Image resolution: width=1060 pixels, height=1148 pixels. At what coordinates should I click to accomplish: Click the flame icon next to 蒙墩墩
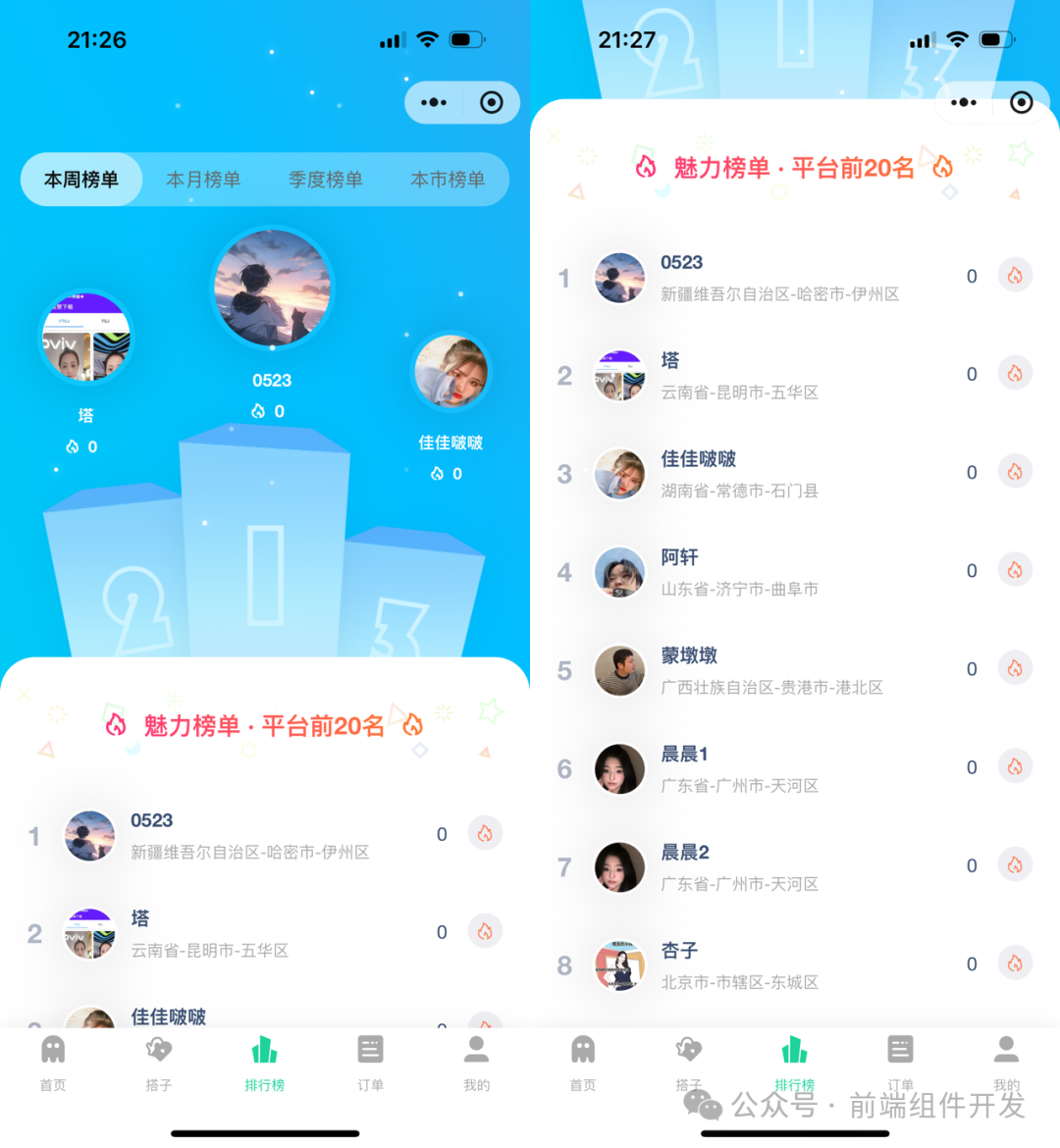(x=1016, y=668)
